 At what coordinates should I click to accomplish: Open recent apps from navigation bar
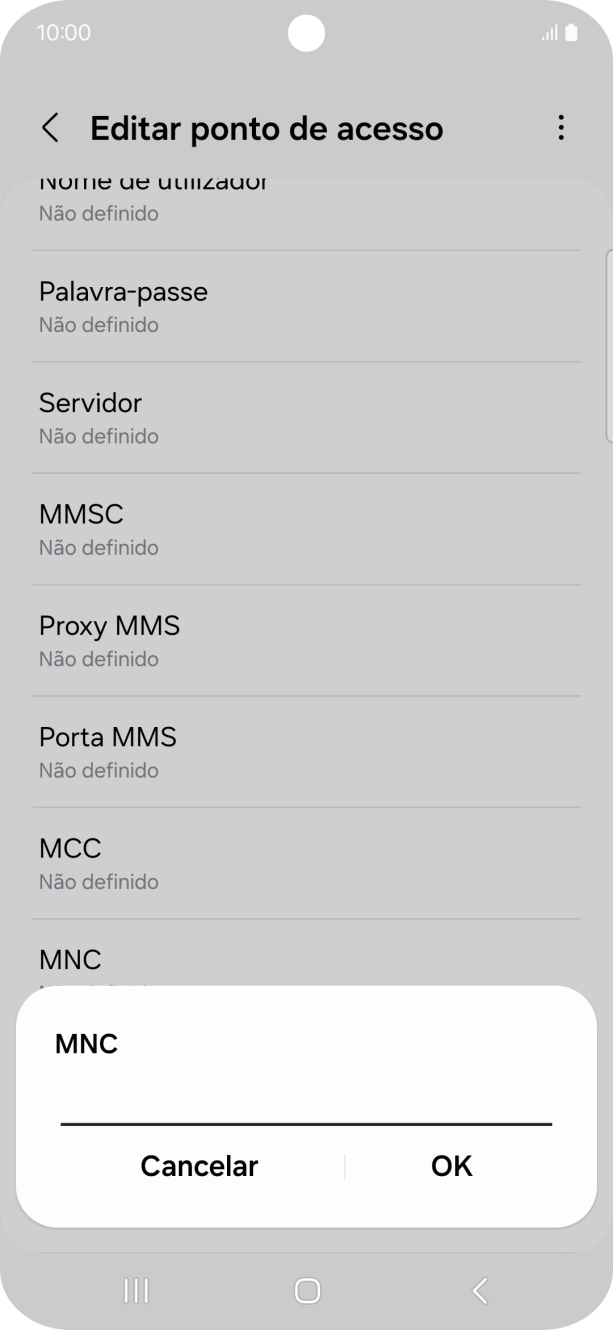pyautogui.click(x=136, y=1291)
